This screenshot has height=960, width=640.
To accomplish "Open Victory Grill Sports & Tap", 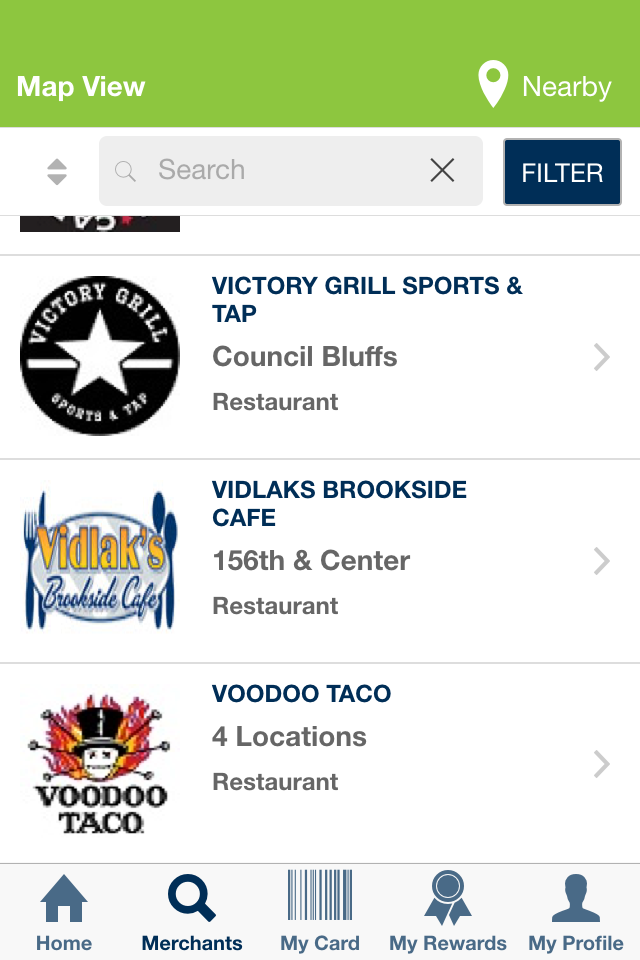I will (x=320, y=357).
